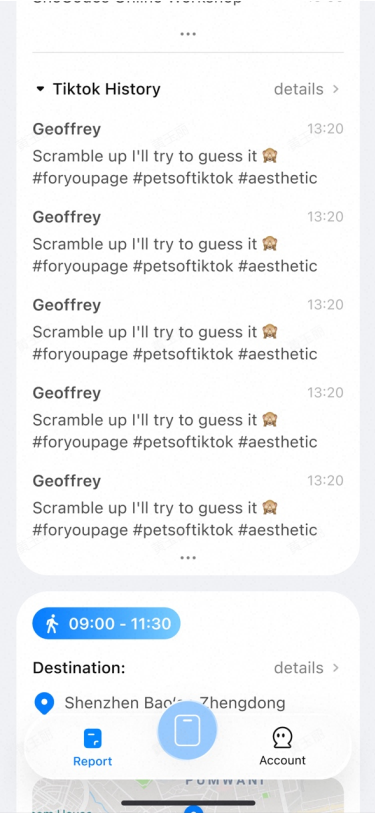Open Tiktok History details
The width and height of the screenshot is (375, 813).
306,89
